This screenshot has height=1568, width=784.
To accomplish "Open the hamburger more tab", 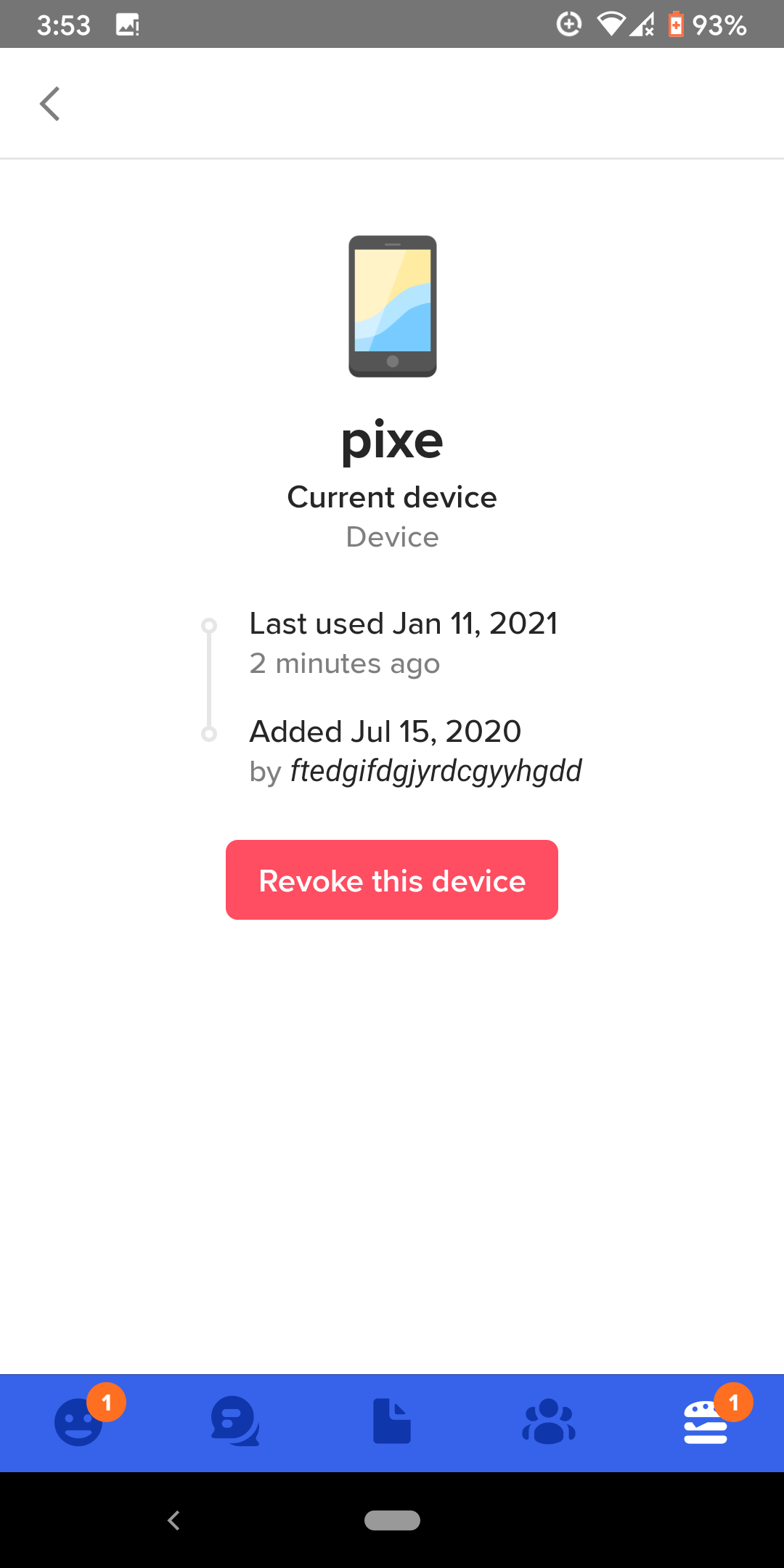I will click(x=706, y=1422).
